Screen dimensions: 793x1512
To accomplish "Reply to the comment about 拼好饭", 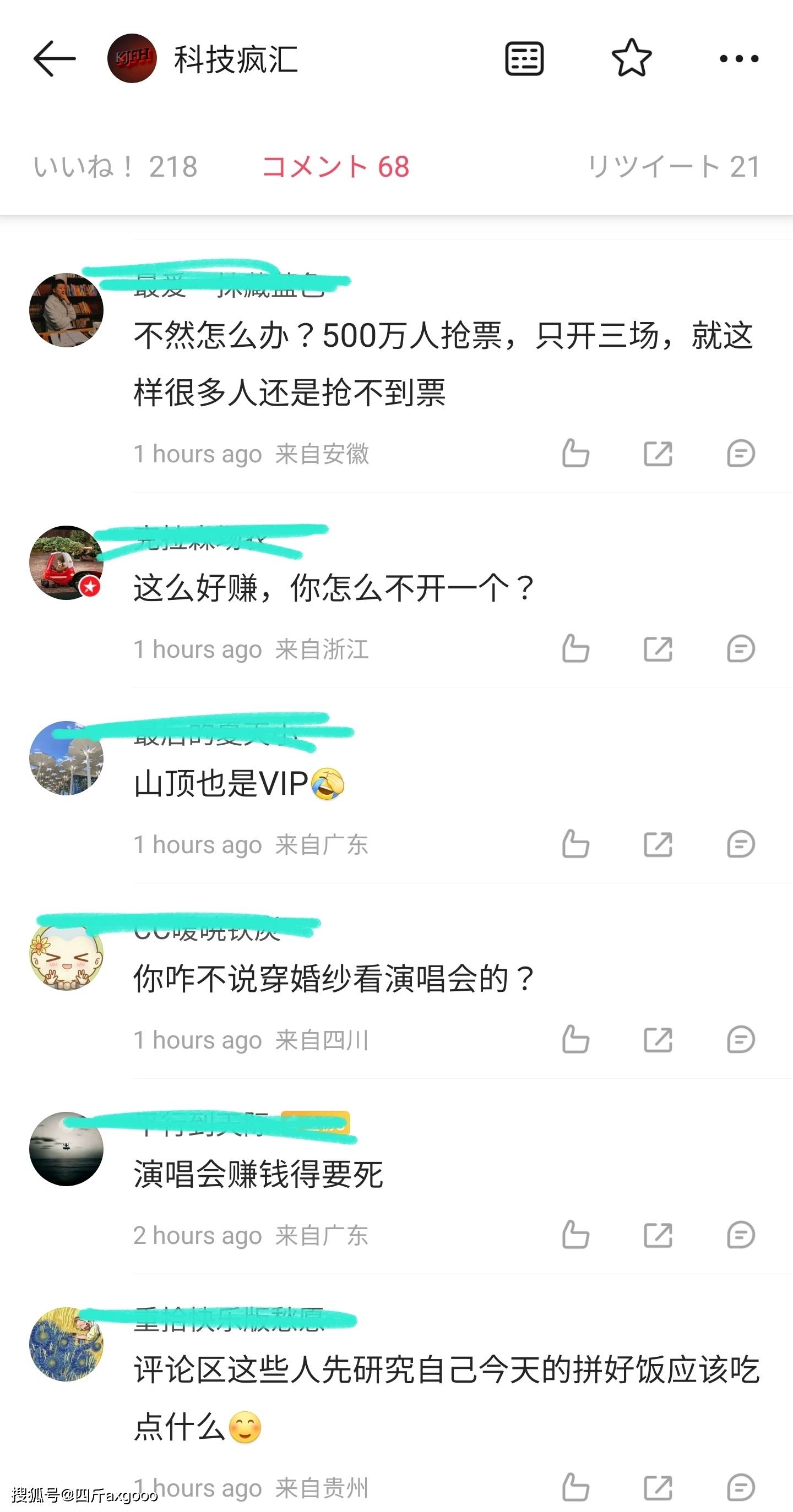I will [740, 1488].
